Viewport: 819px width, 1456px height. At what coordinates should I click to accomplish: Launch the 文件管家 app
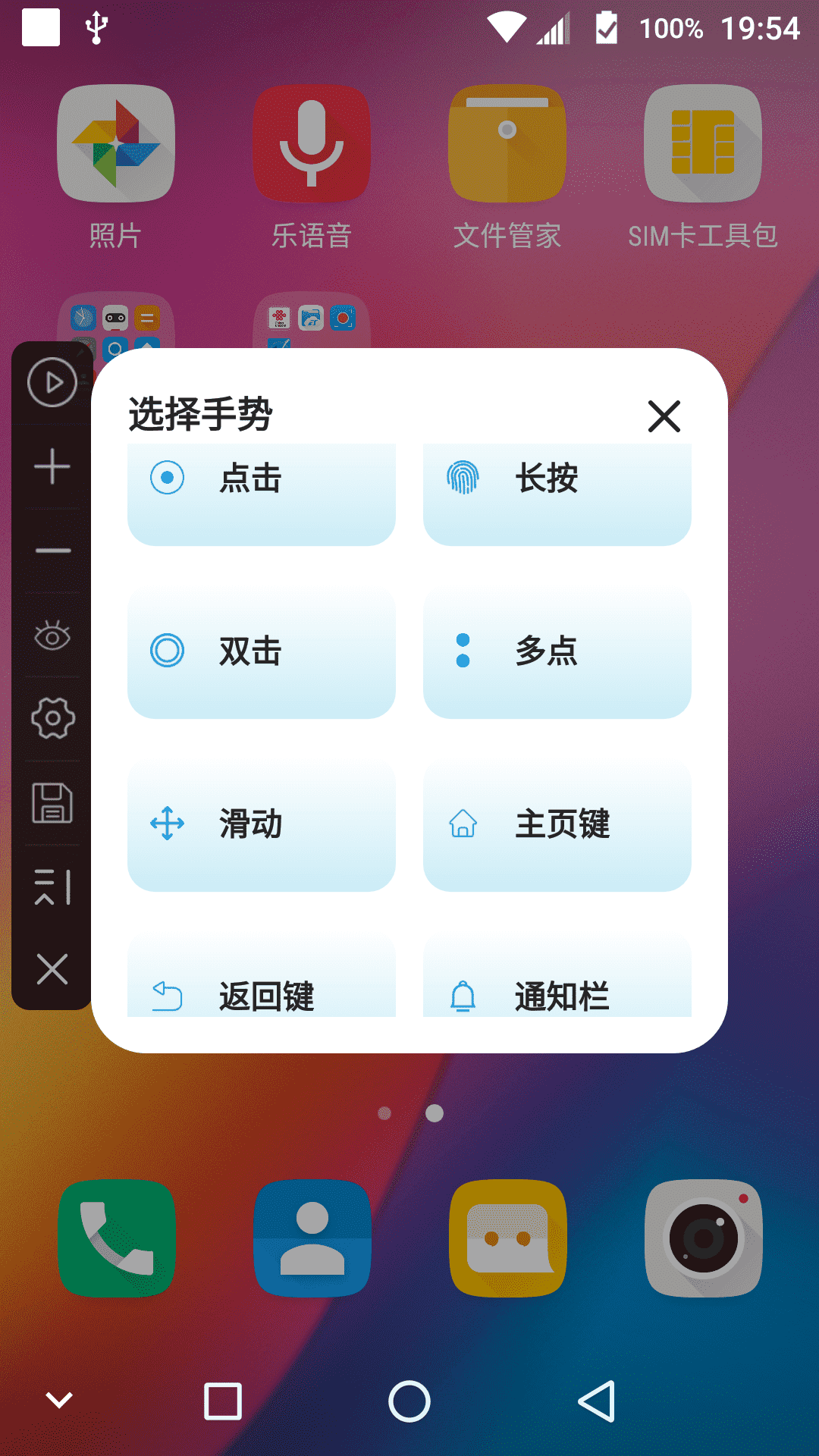tap(507, 168)
